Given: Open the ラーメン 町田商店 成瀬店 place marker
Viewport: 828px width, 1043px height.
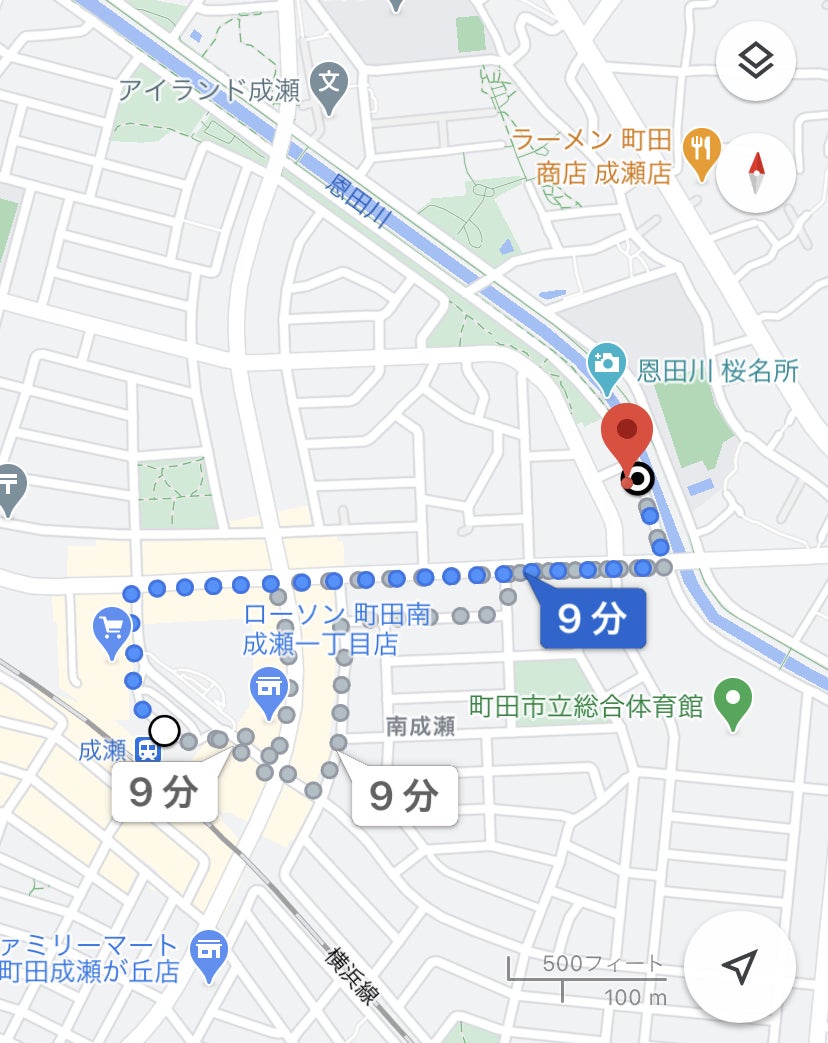Looking at the screenshot, I should click(x=703, y=149).
